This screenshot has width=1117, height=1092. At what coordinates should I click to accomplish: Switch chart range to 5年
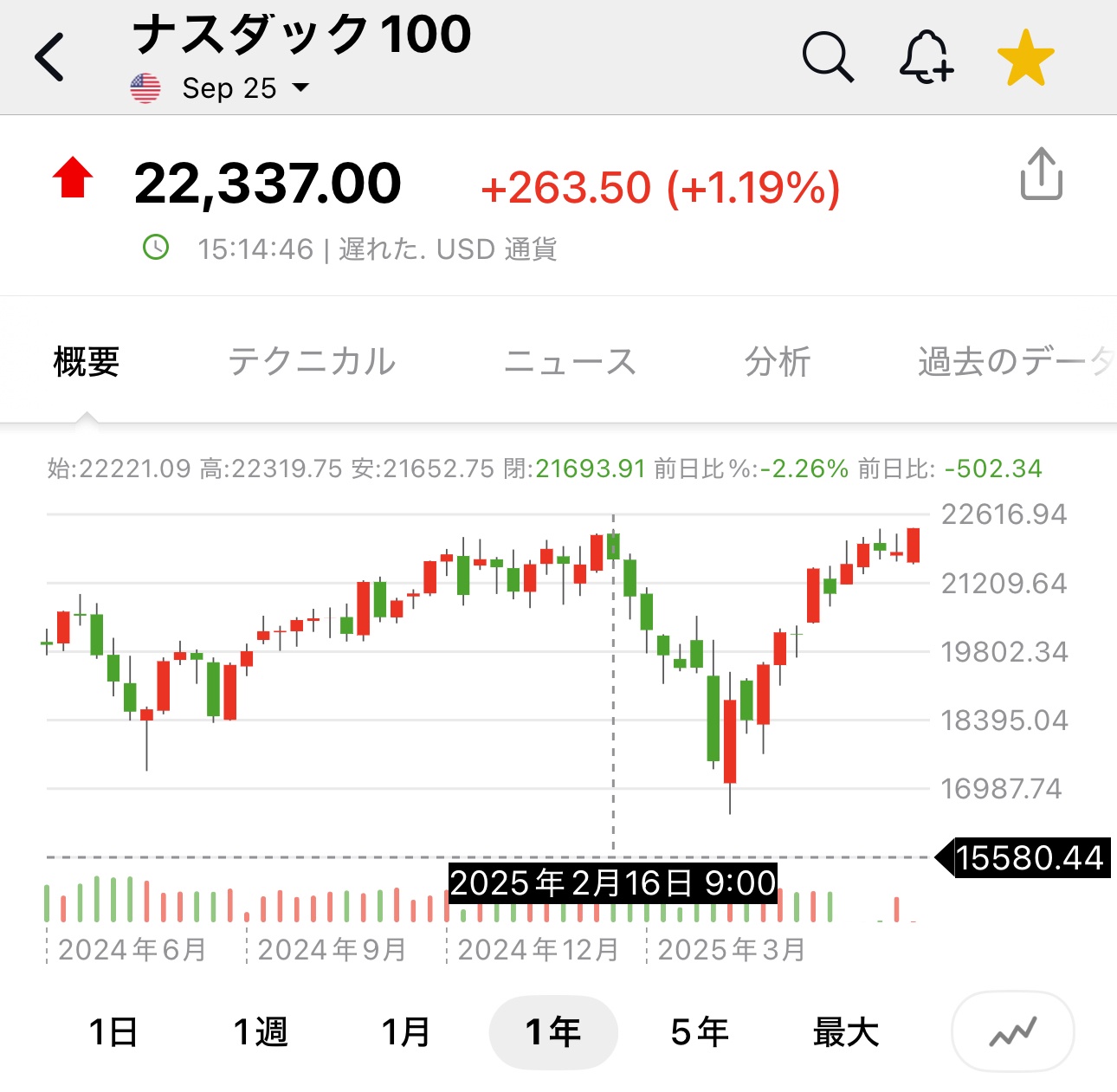[700, 1031]
